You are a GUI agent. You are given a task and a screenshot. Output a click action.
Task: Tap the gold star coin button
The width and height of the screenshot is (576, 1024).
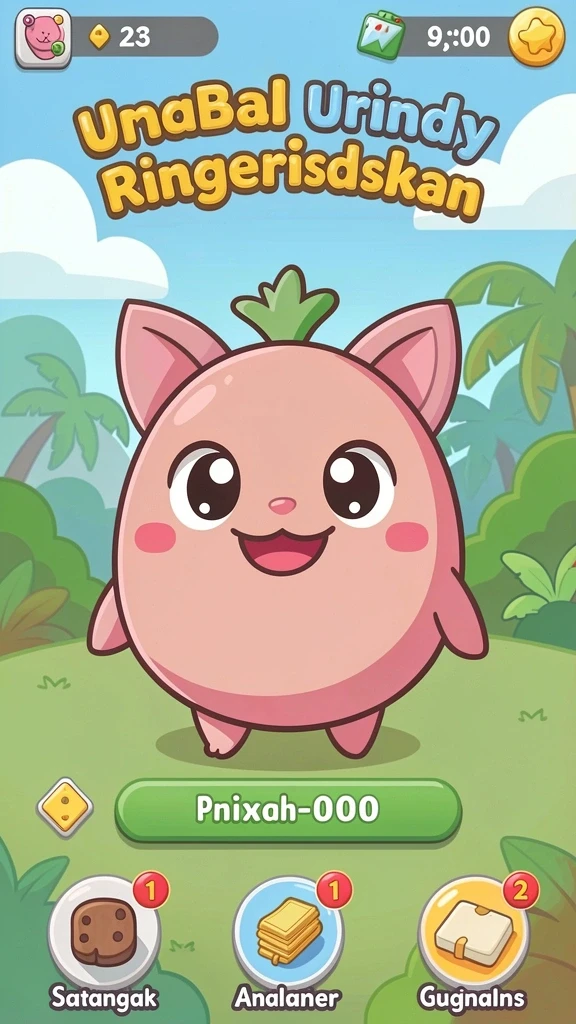click(536, 37)
